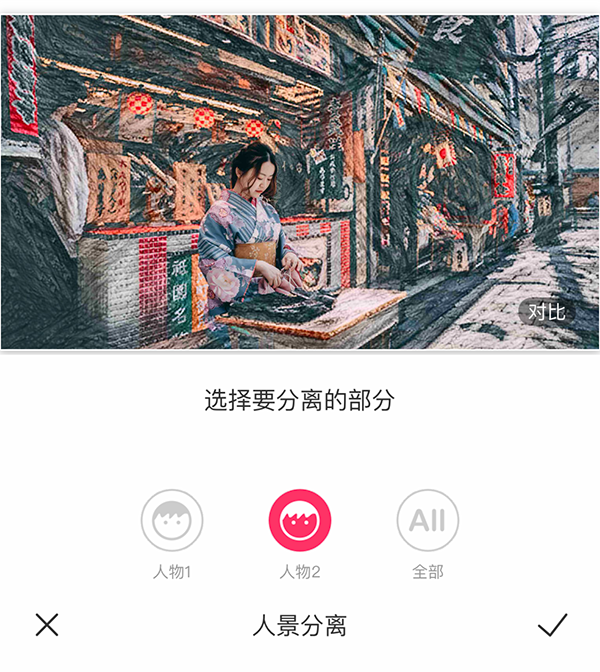Select 人物1 to separate
600x672 pixels.
[172, 520]
